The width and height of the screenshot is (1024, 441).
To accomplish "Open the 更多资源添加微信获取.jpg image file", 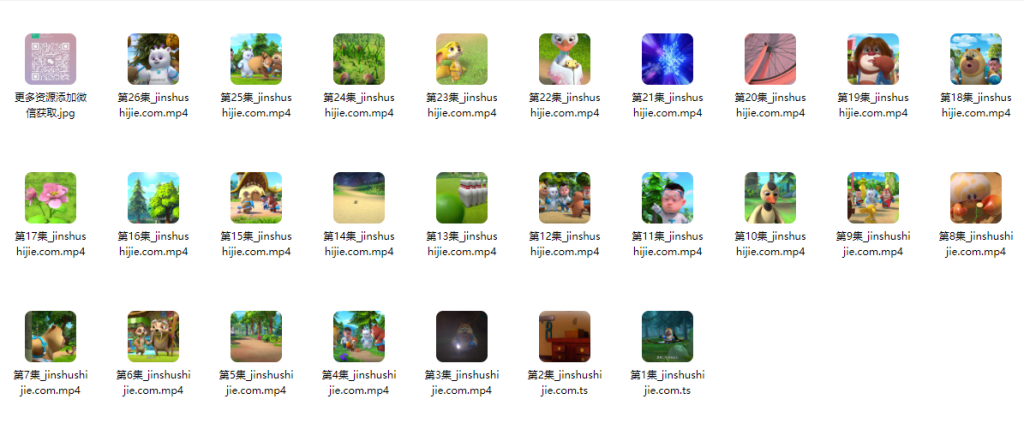I will point(50,59).
